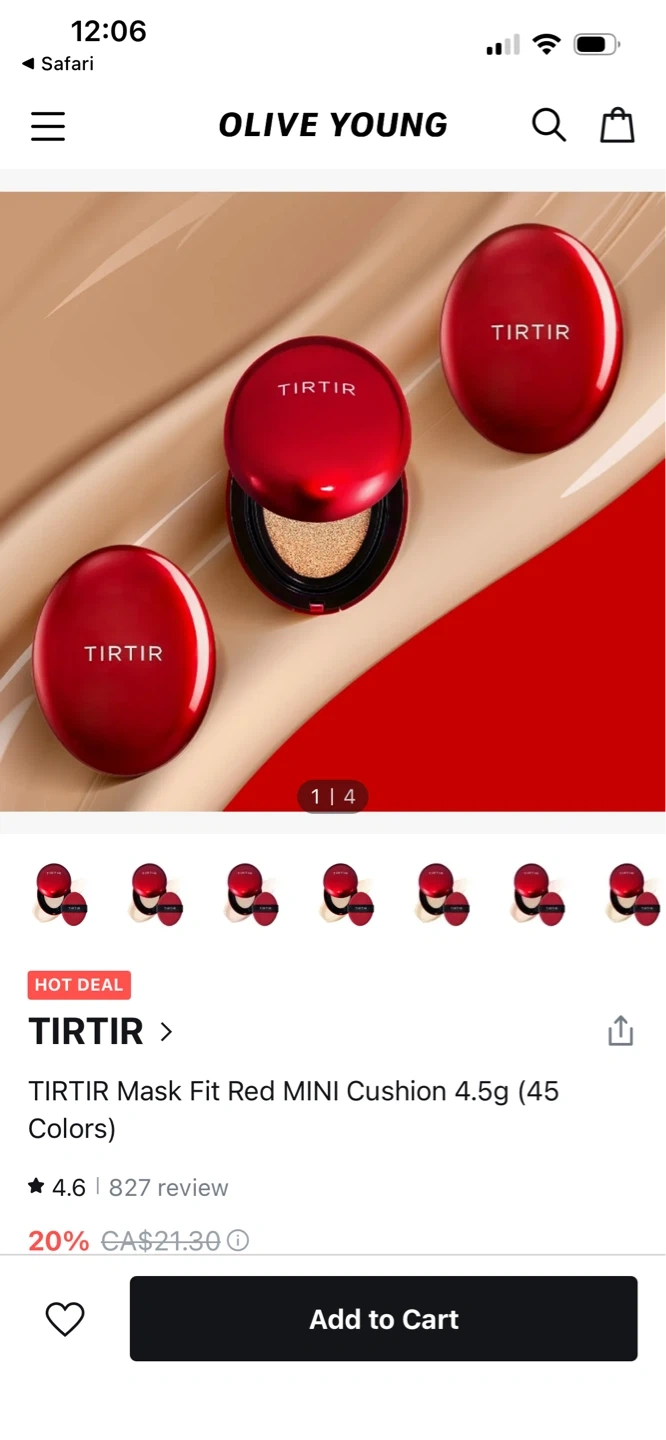Add to Cart

pyautogui.click(x=383, y=1318)
